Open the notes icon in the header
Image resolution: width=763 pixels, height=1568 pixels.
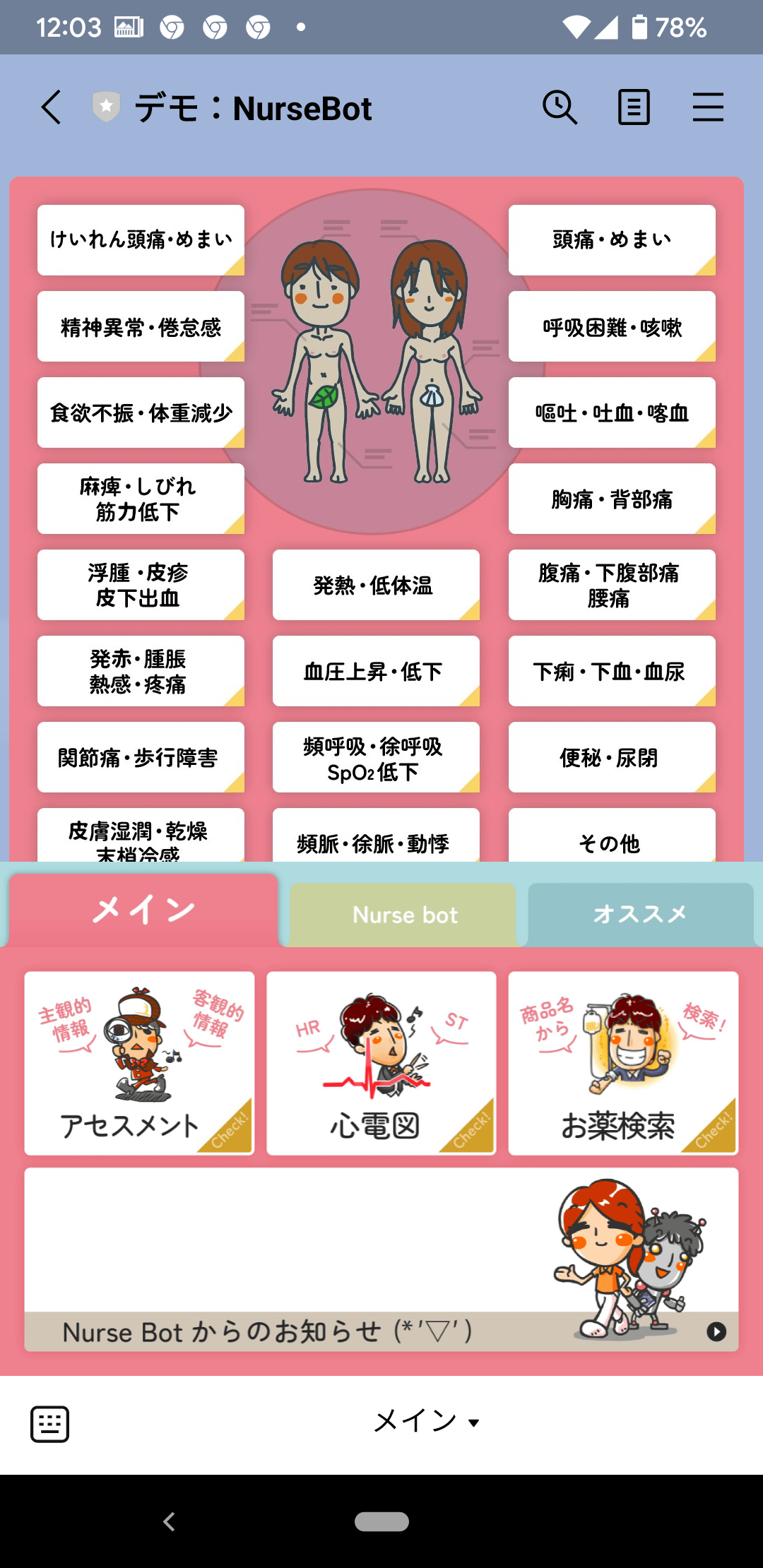click(634, 108)
